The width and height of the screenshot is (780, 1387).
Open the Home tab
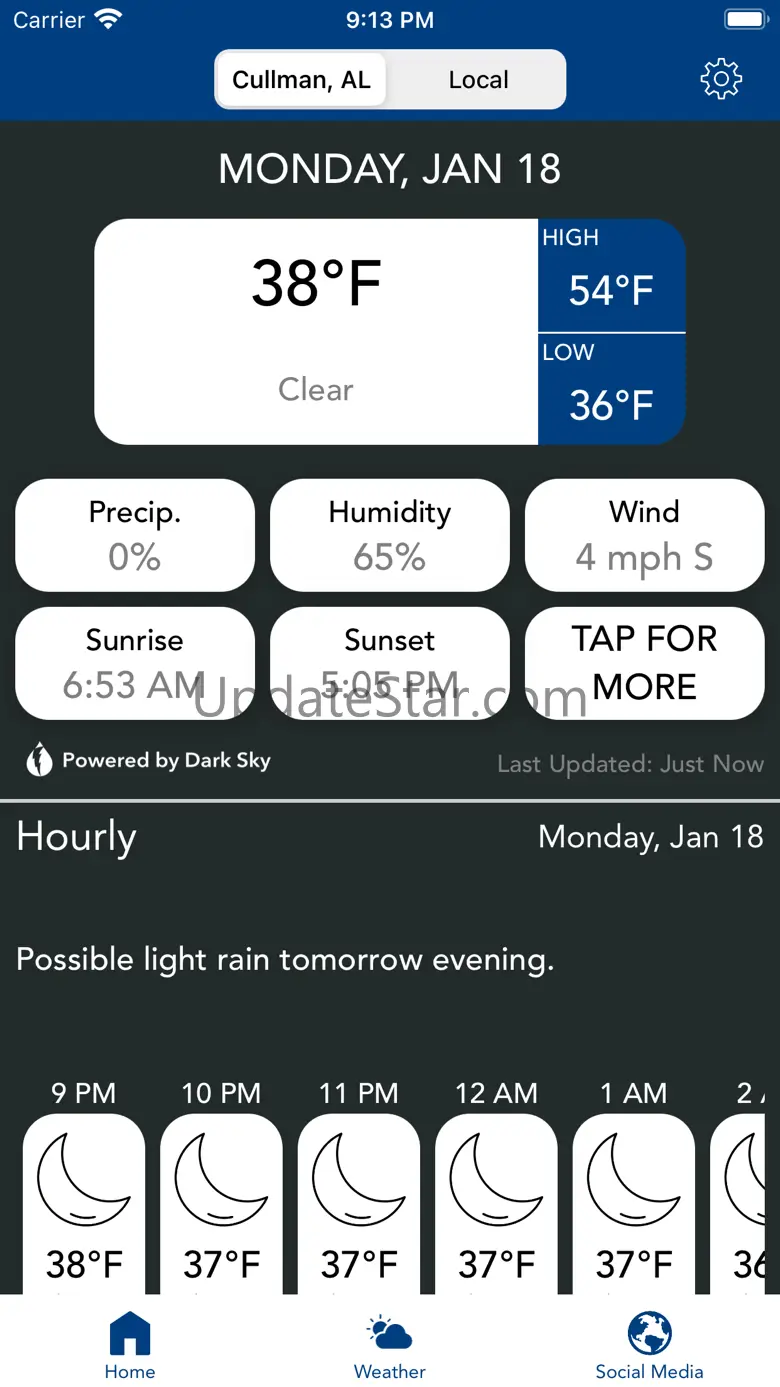pos(130,1346)
